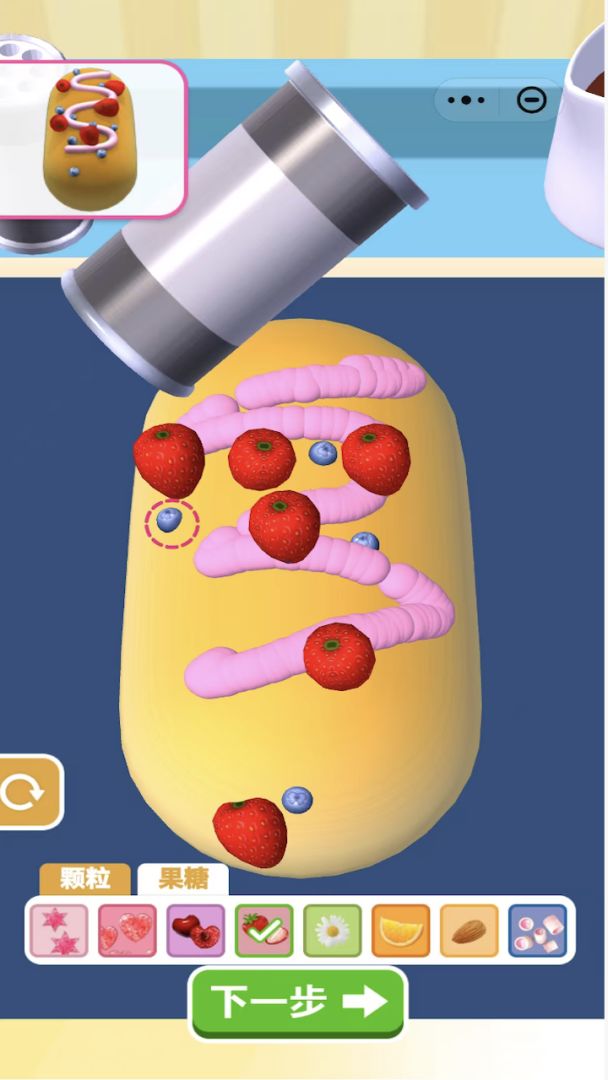Choose the daisy flower topping
This screenshot has height=1080, width=608.
pos(332,931)
